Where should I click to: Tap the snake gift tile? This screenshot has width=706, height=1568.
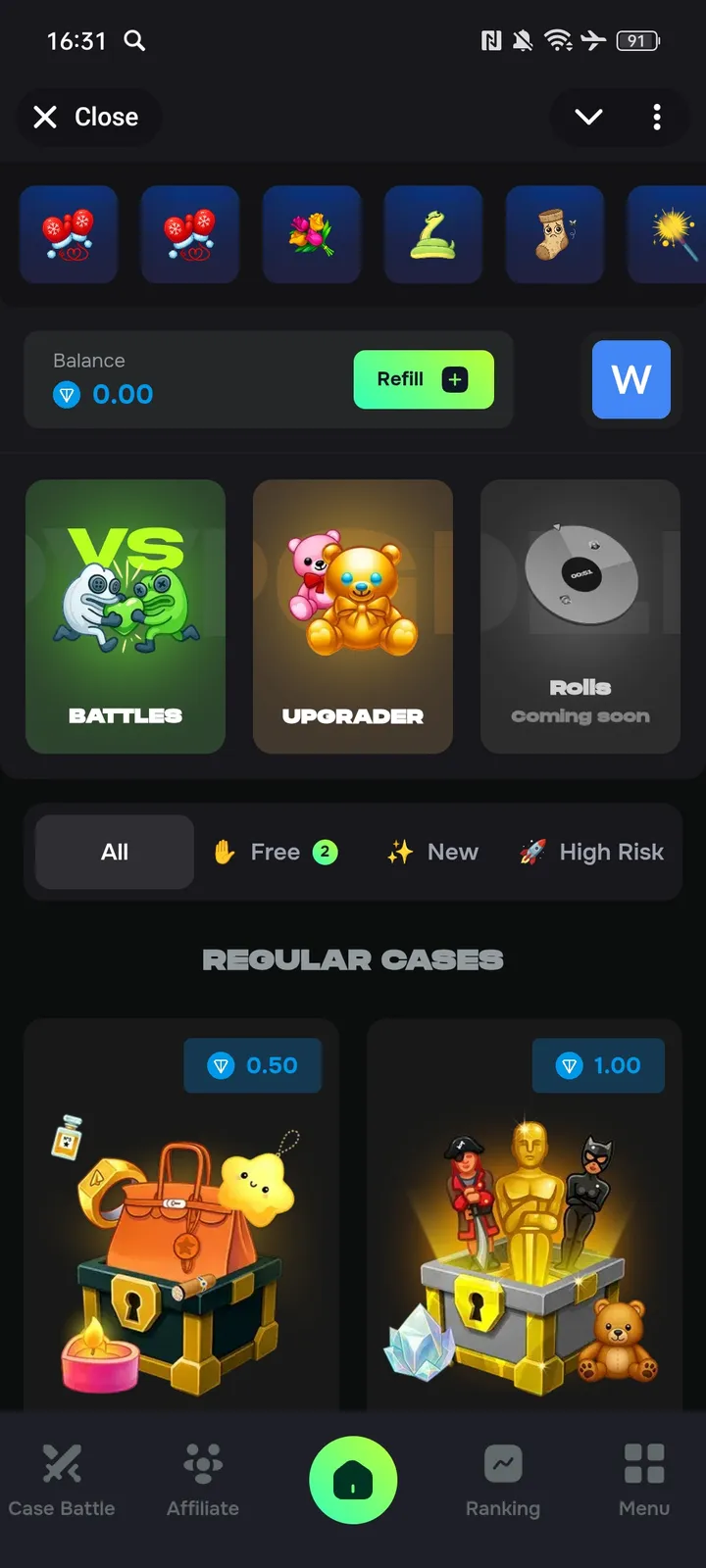click(433, 235)
